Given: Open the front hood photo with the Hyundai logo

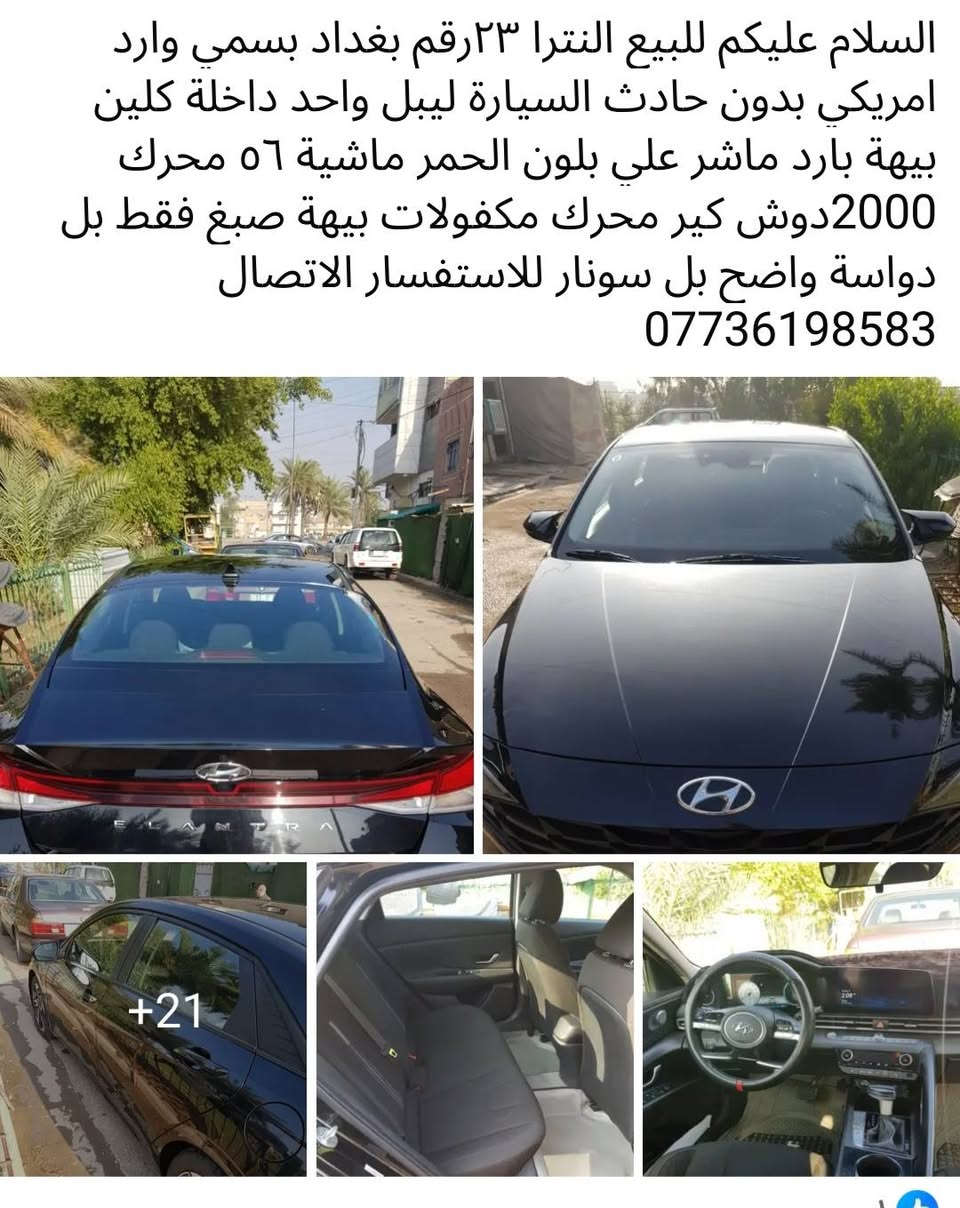Looking at the screenshot, I should 721,615.
